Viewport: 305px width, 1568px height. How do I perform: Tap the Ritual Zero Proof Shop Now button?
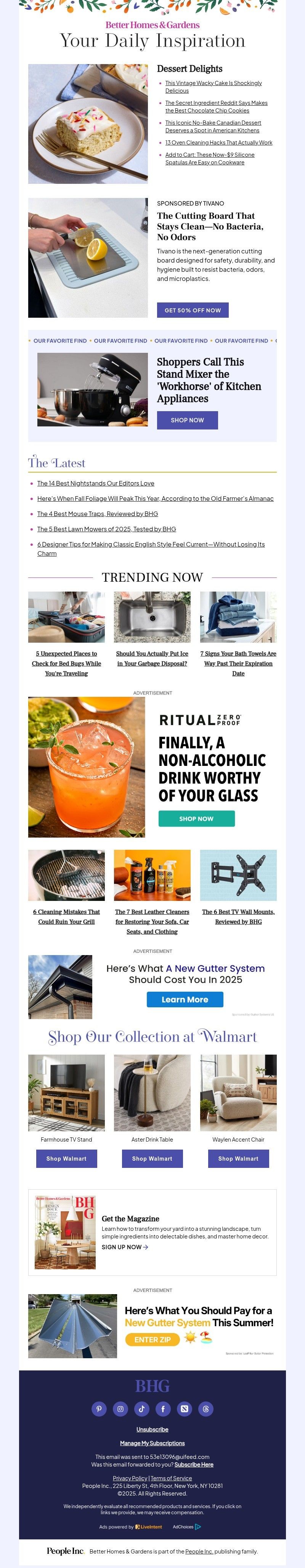coord(196,819)
